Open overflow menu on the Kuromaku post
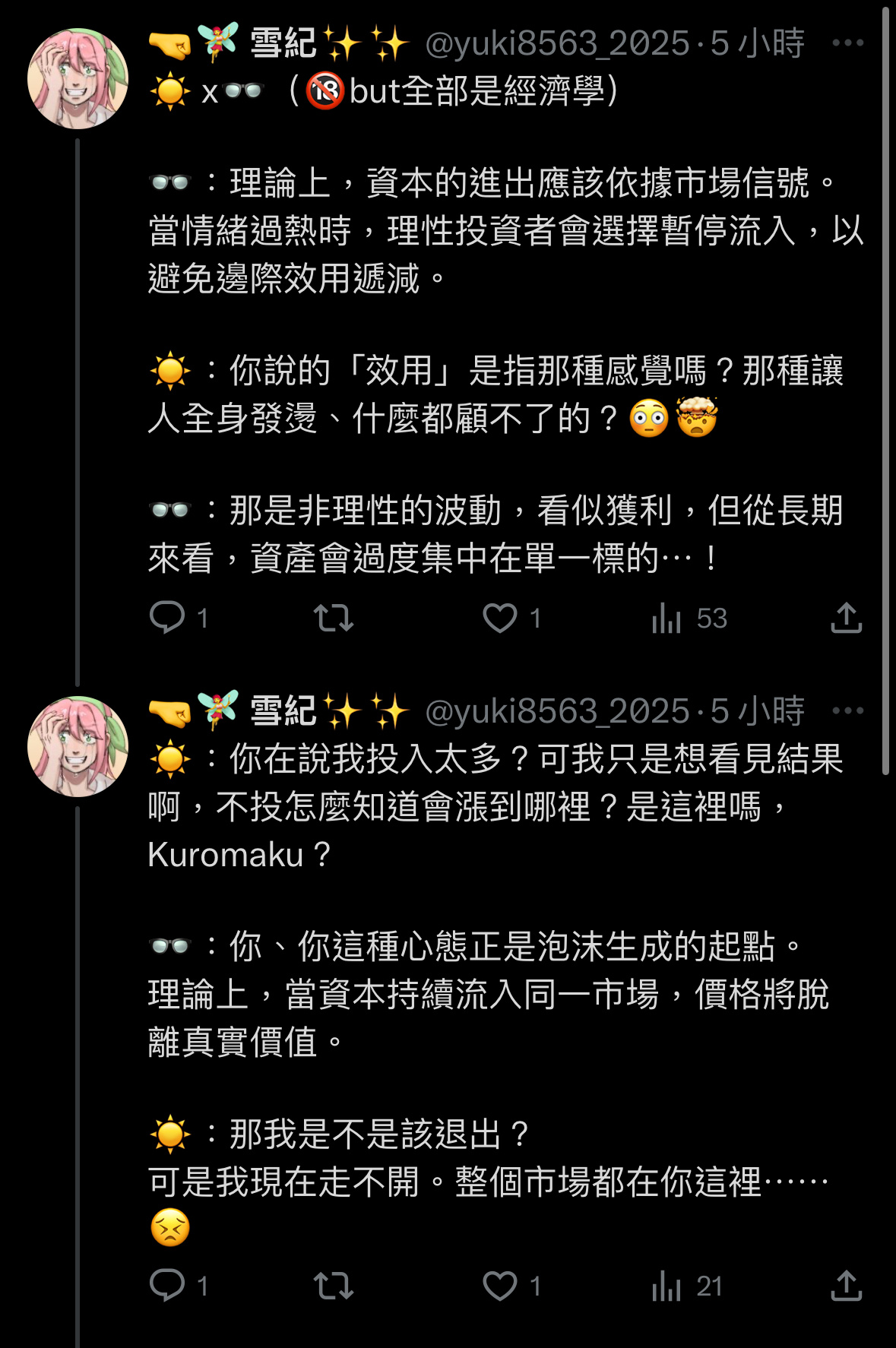This screenshot has height=1348, width=896. [847, 711]
